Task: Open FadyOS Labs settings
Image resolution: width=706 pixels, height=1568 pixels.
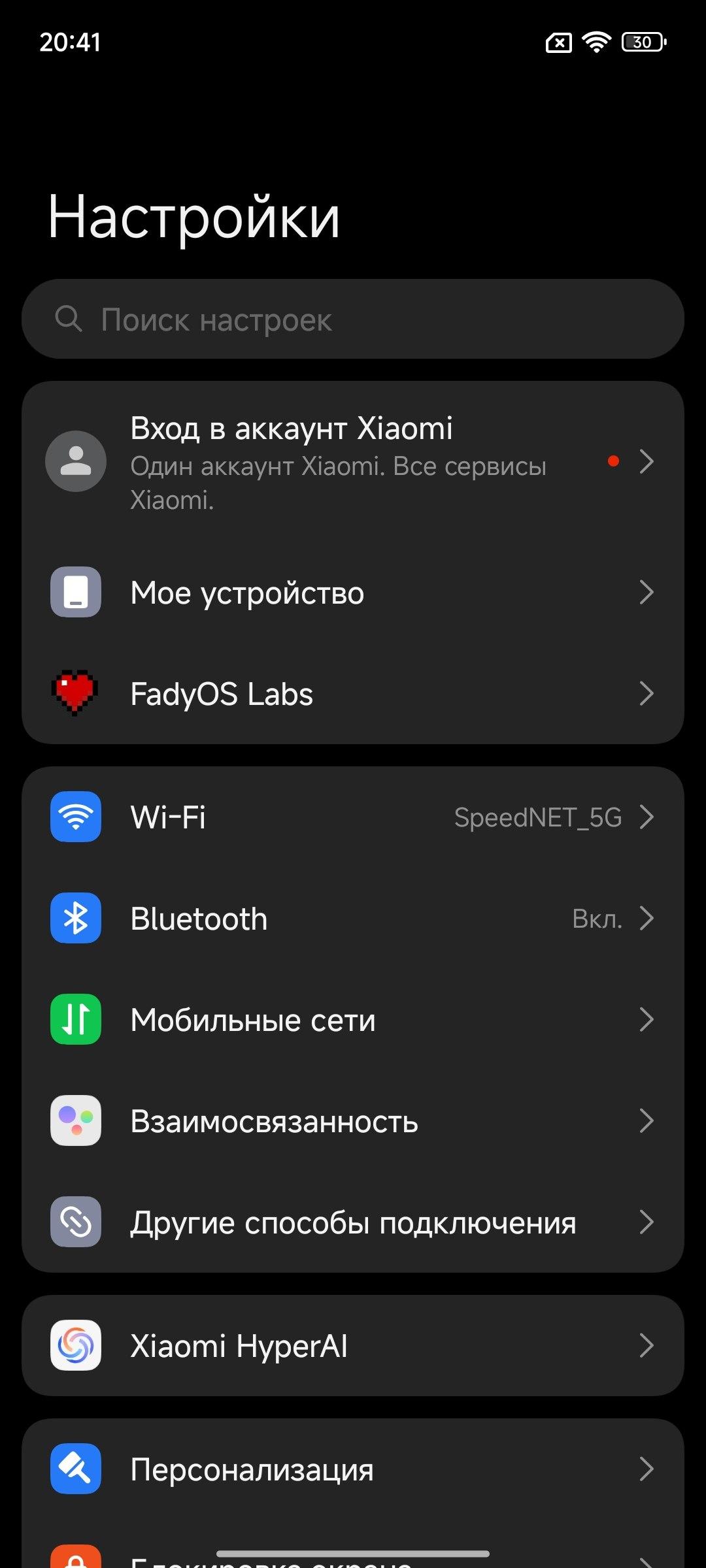Action: pos(353,694)
